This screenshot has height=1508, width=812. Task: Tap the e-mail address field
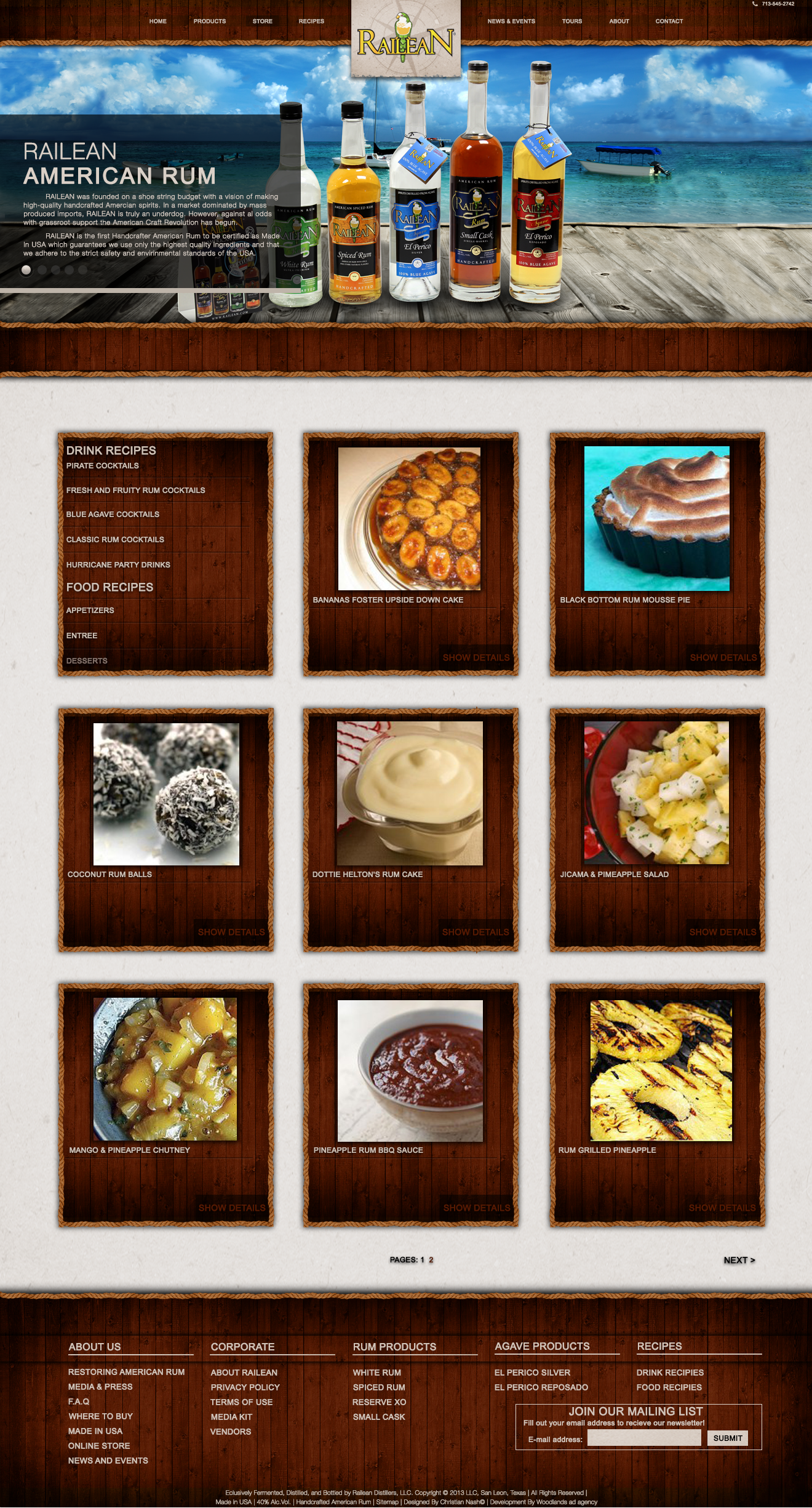(x=644, y=1438)
